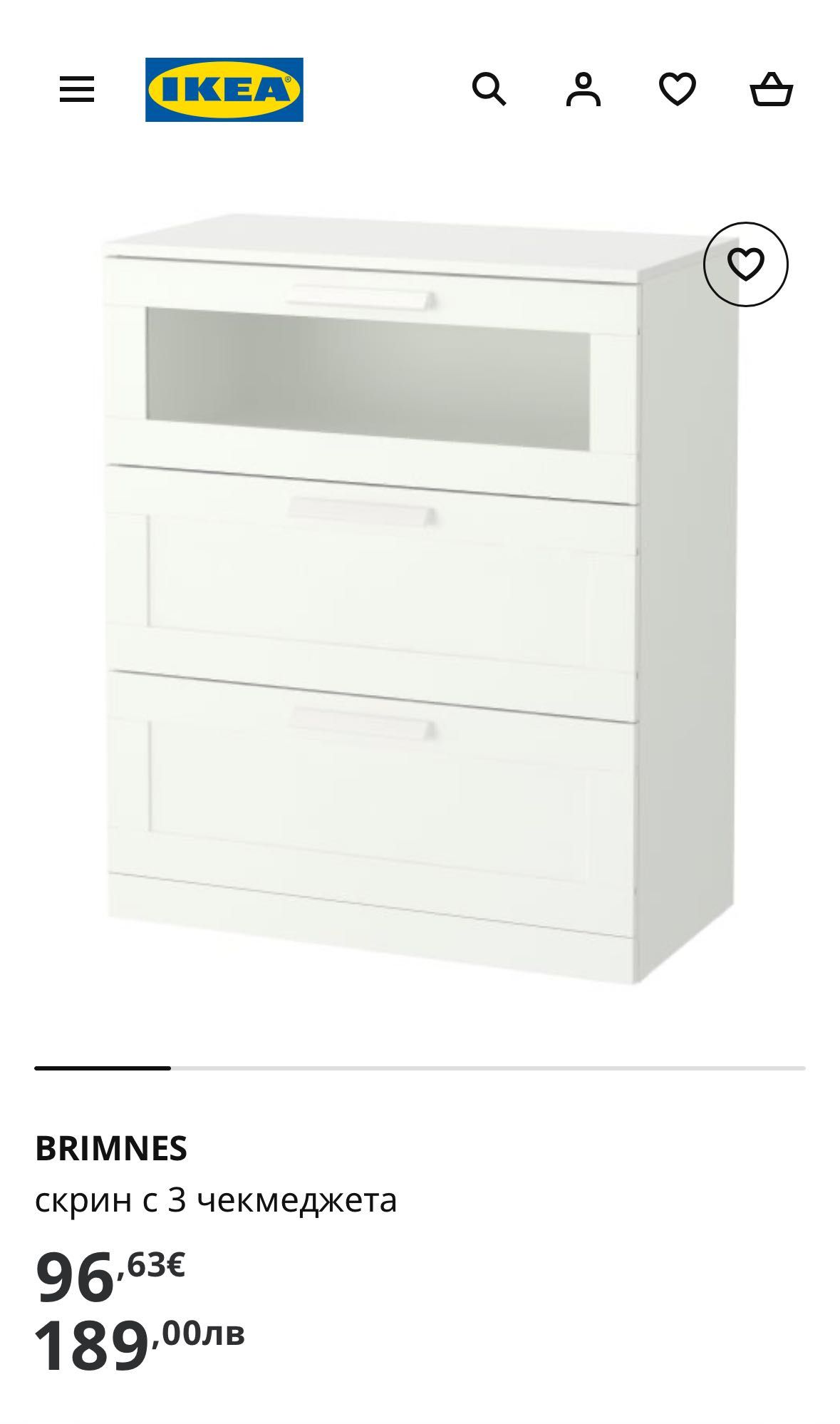Open the shopping basket
The image size is (840, 1424).
[772, 90]
